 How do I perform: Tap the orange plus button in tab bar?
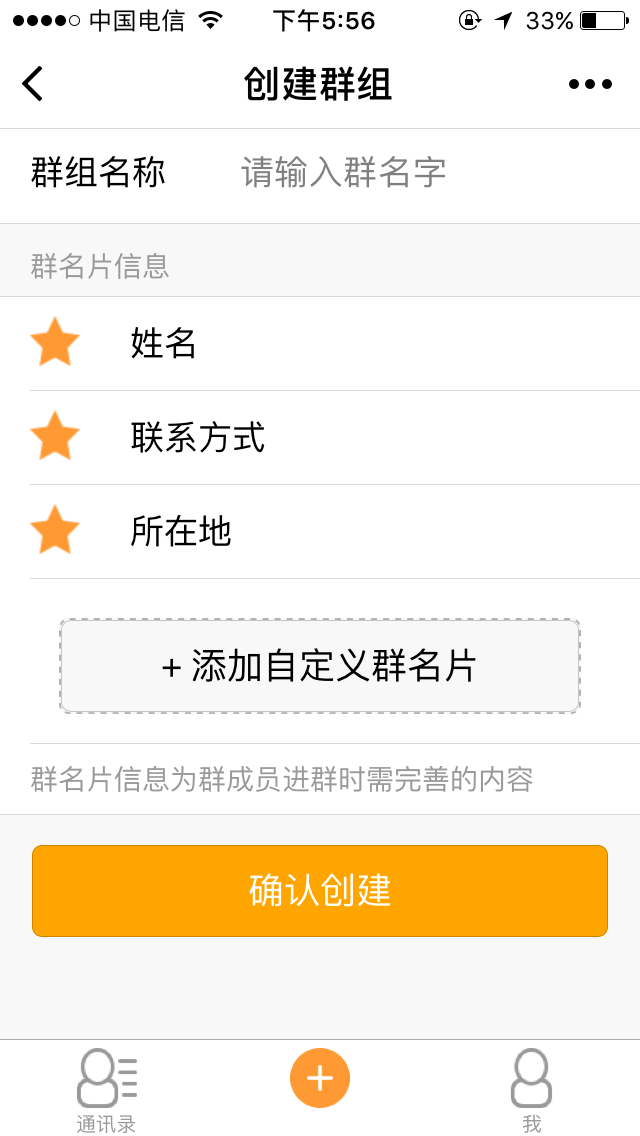320,1078
